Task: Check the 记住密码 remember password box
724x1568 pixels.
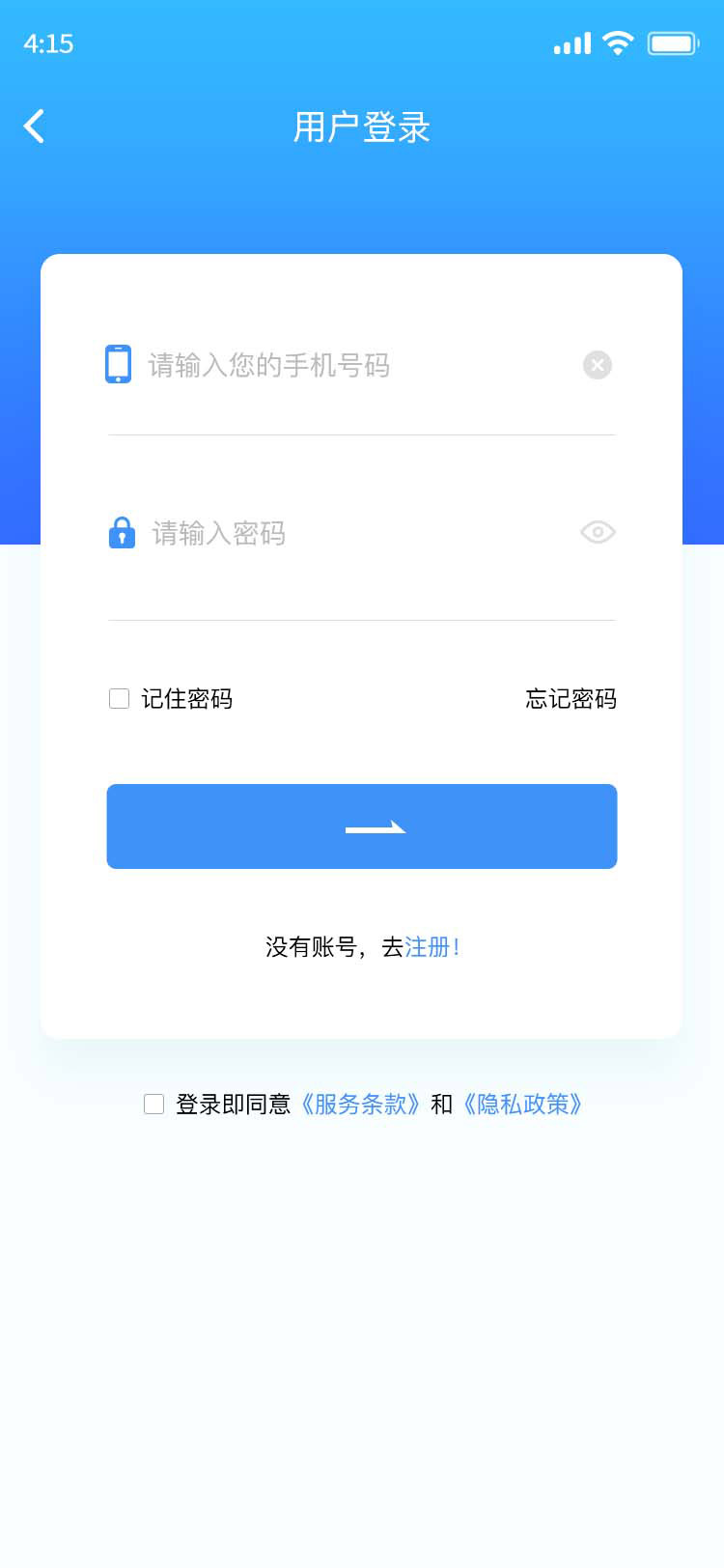Action: click(x=120, y=698)
